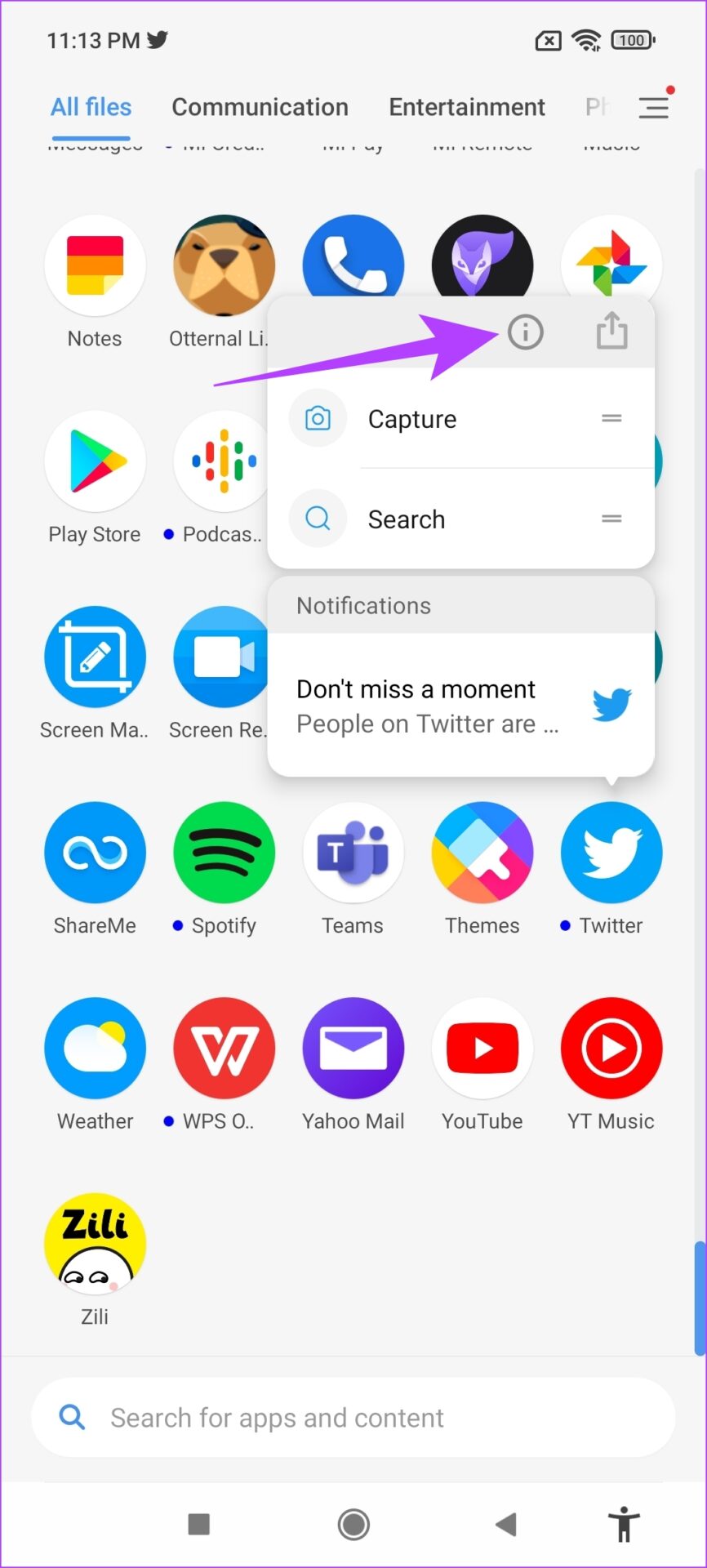The width and height of the screenshot is (707, 1568).
Task: Tap the search for apps field
Action: [353, 1418]
